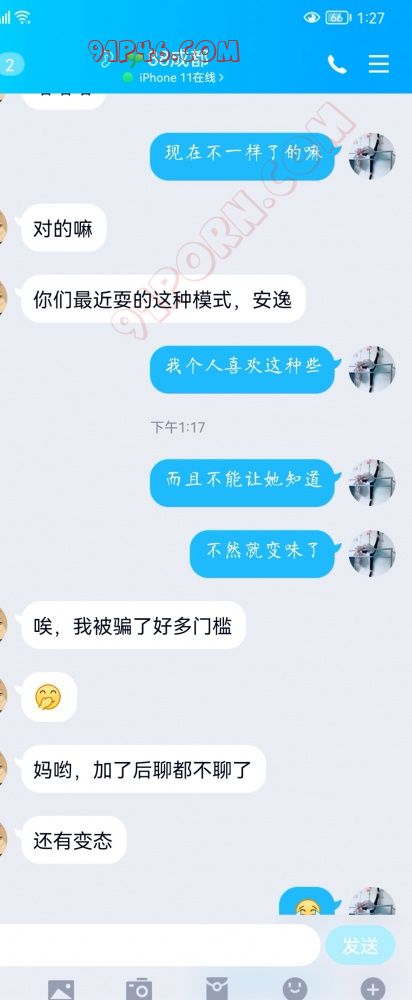Open the emoji panel
Image resolution: width=412 pixels, height=1000 pixels.
295,989
